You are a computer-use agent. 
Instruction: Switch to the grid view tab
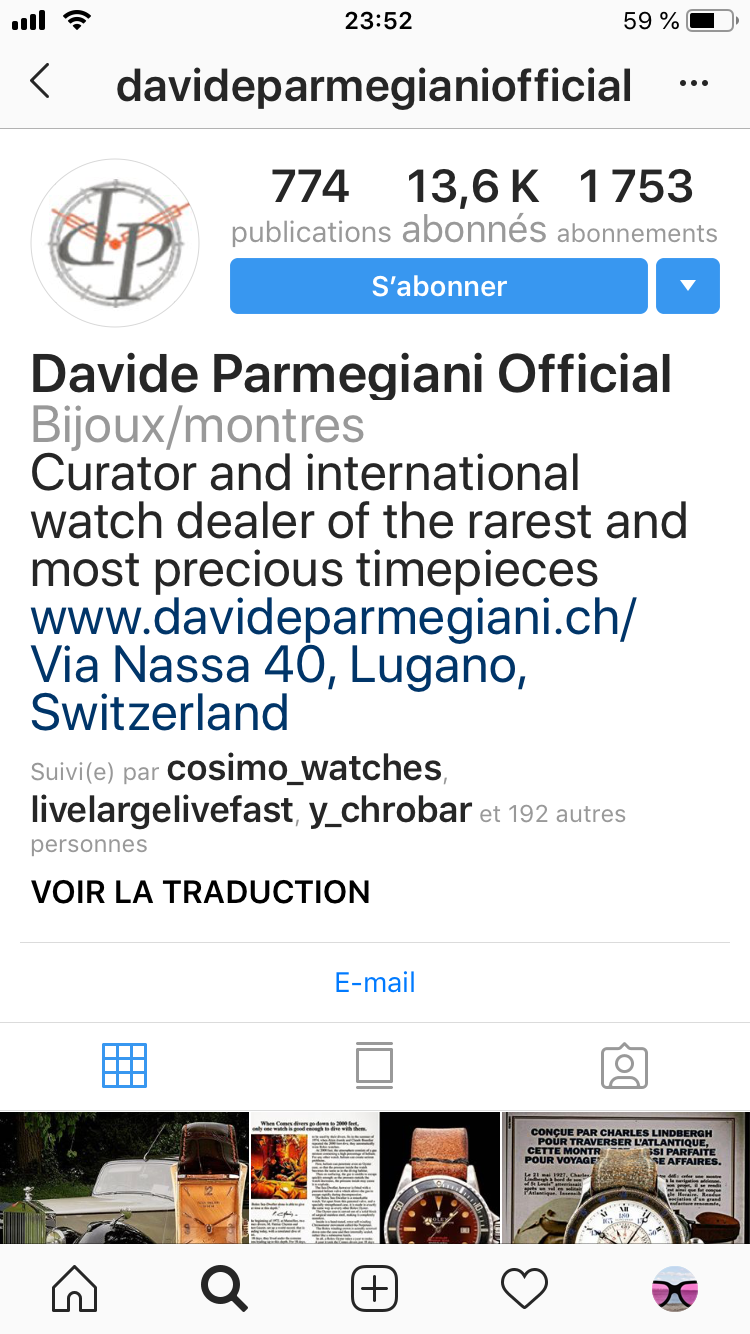click(125, 1066)
